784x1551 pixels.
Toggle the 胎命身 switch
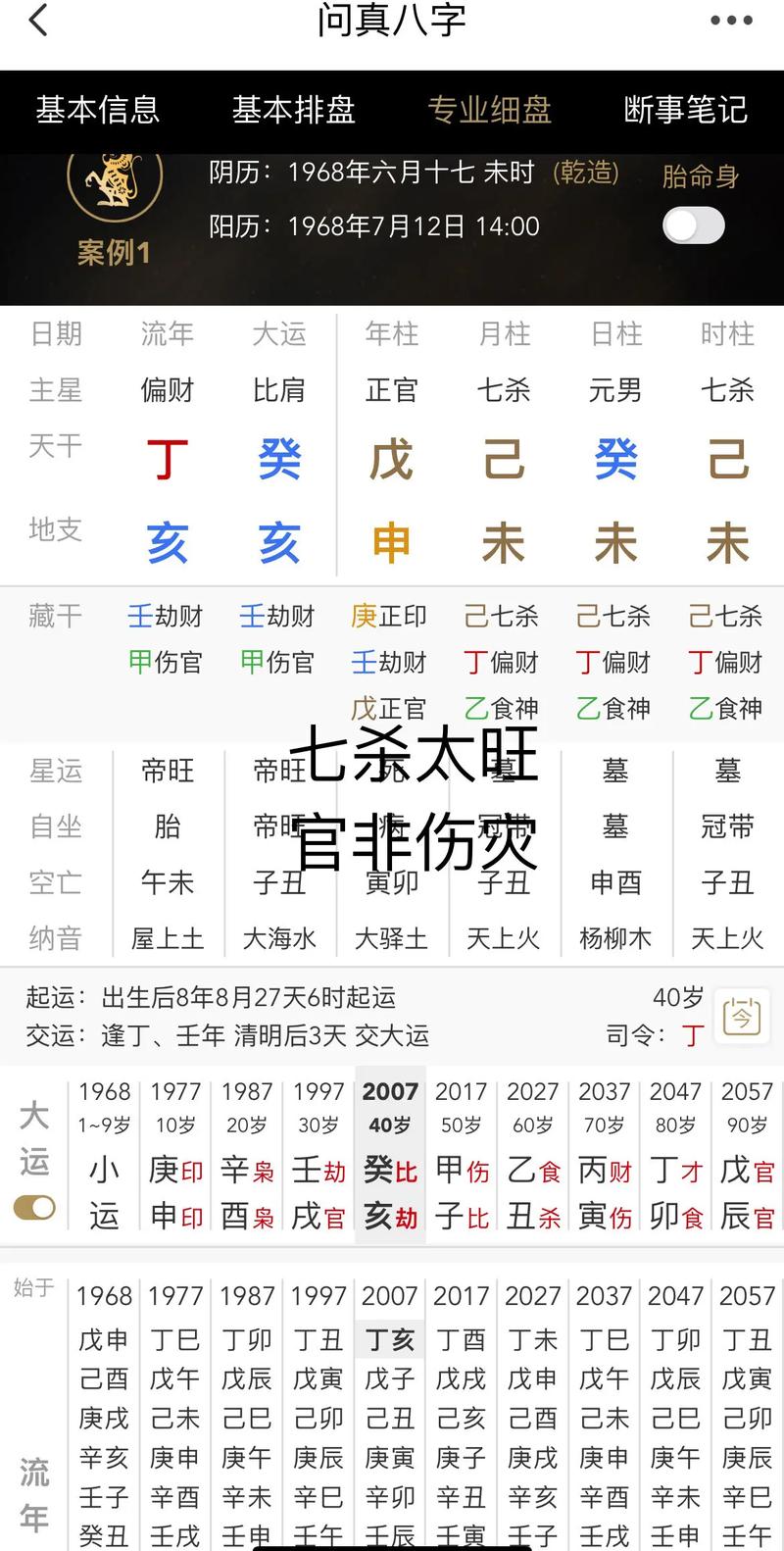(694, 226)
